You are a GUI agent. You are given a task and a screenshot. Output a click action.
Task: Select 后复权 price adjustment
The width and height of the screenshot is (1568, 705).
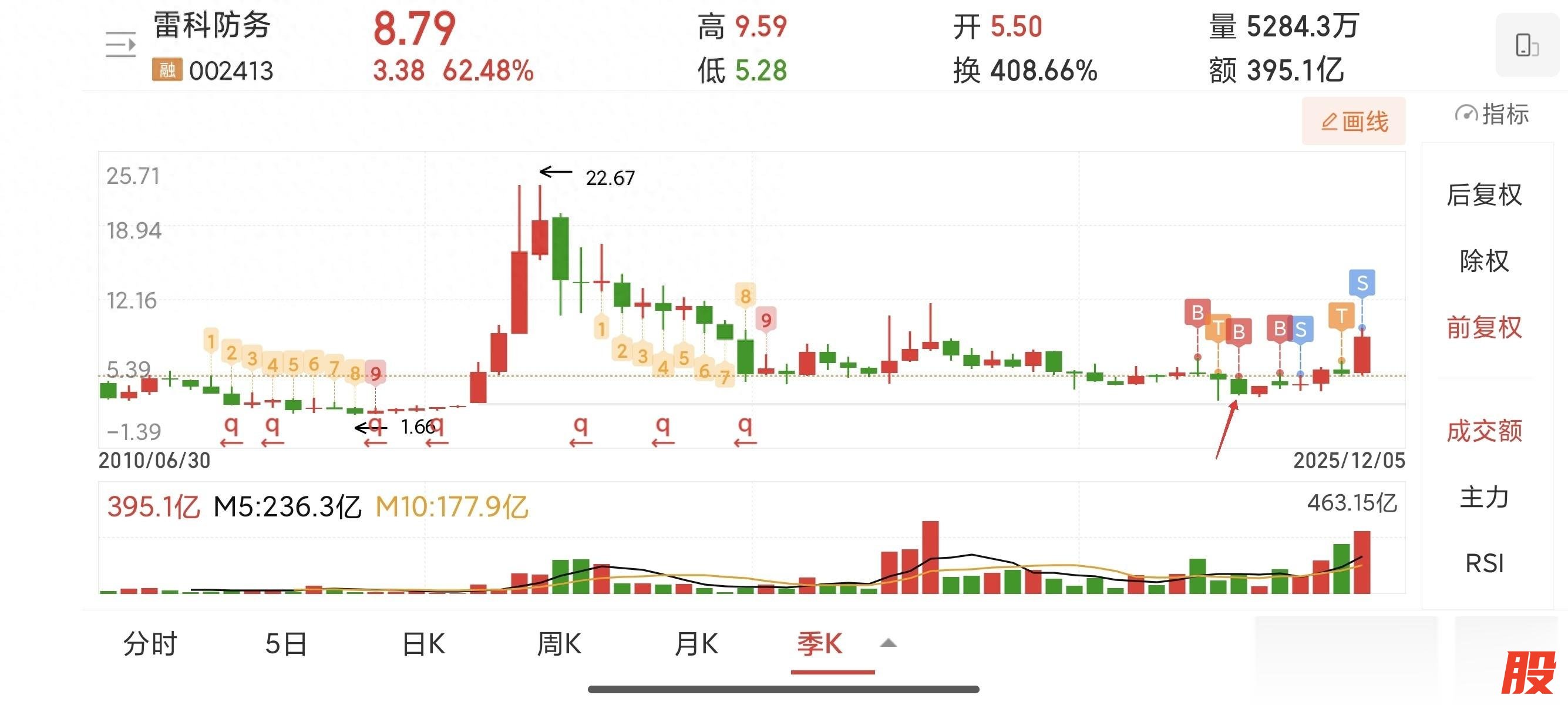tap(1484, 195)
